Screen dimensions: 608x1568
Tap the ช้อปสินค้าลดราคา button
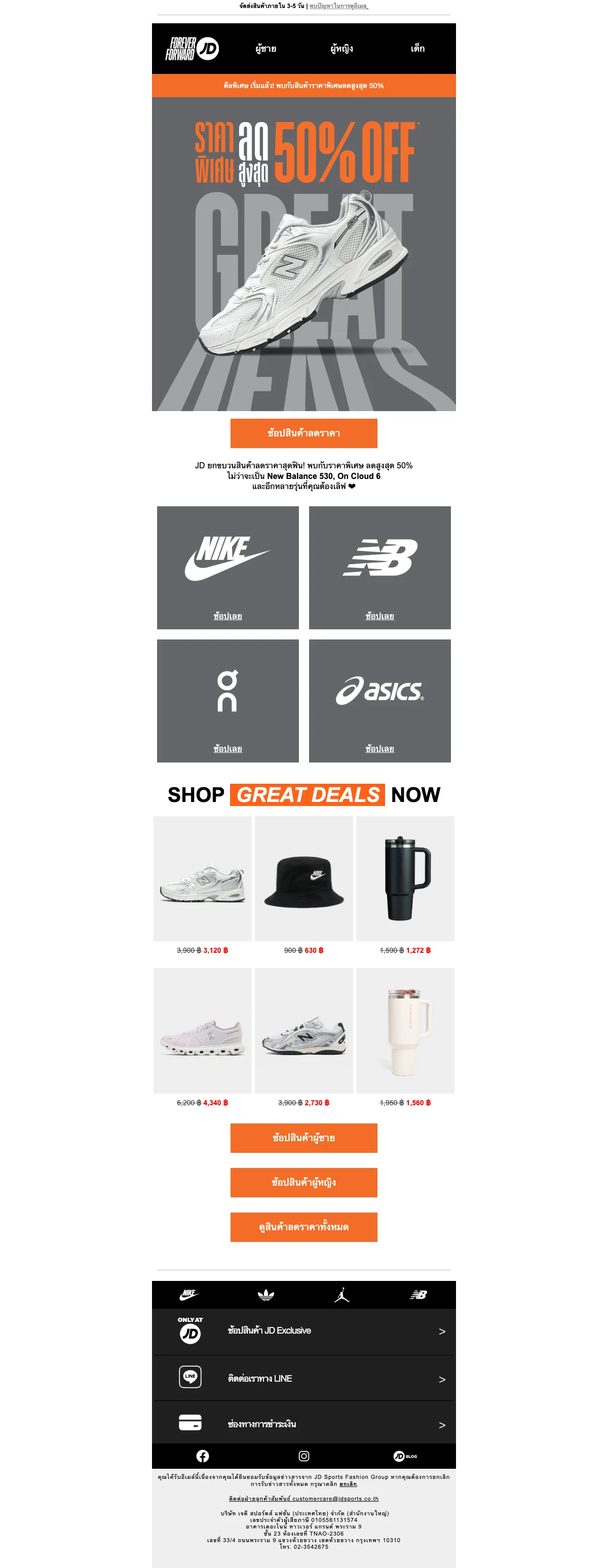click(303, 433)
